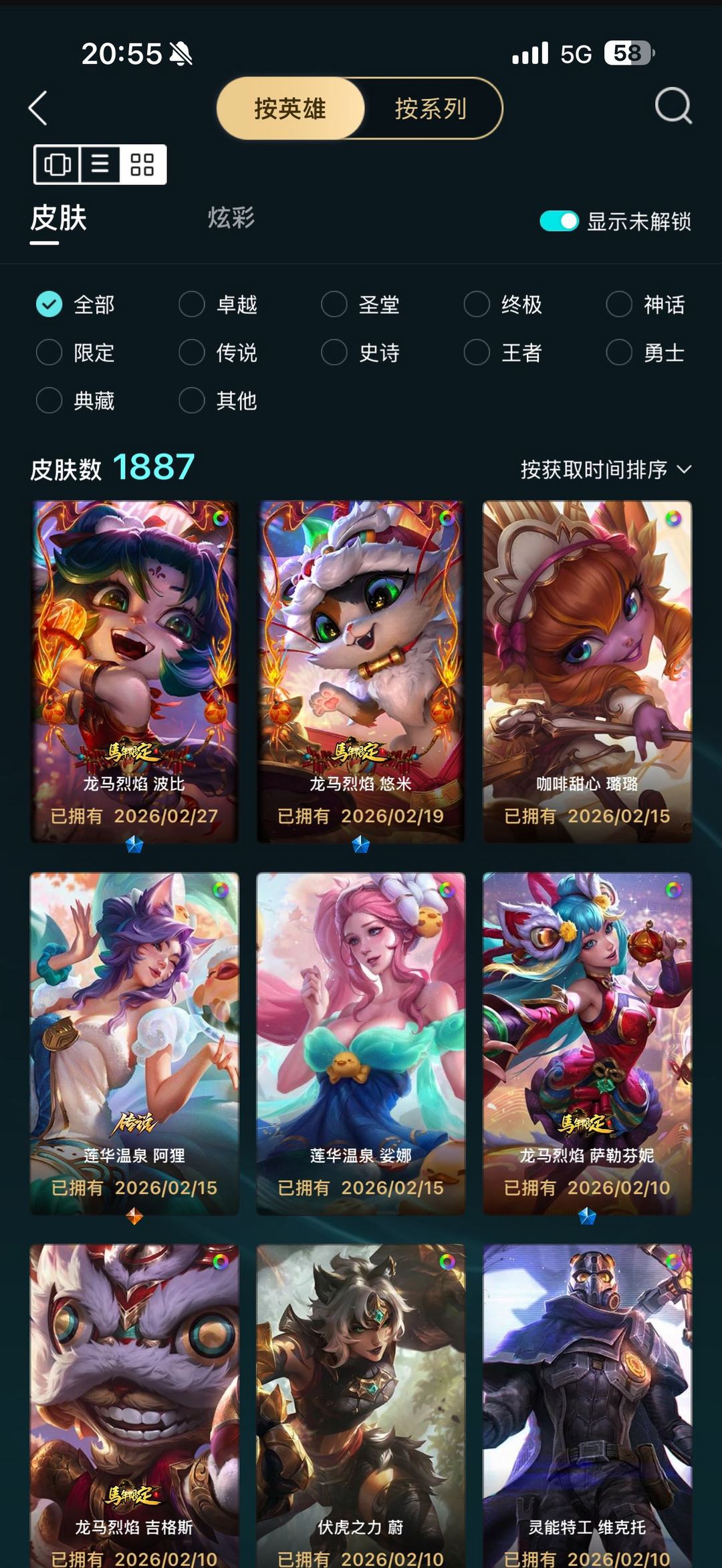This screenshot has height=1568, width=722.
Task: Open the 龙马烈焰 波比 skin card
Action: pyautogui.click(x=134, y=671)
